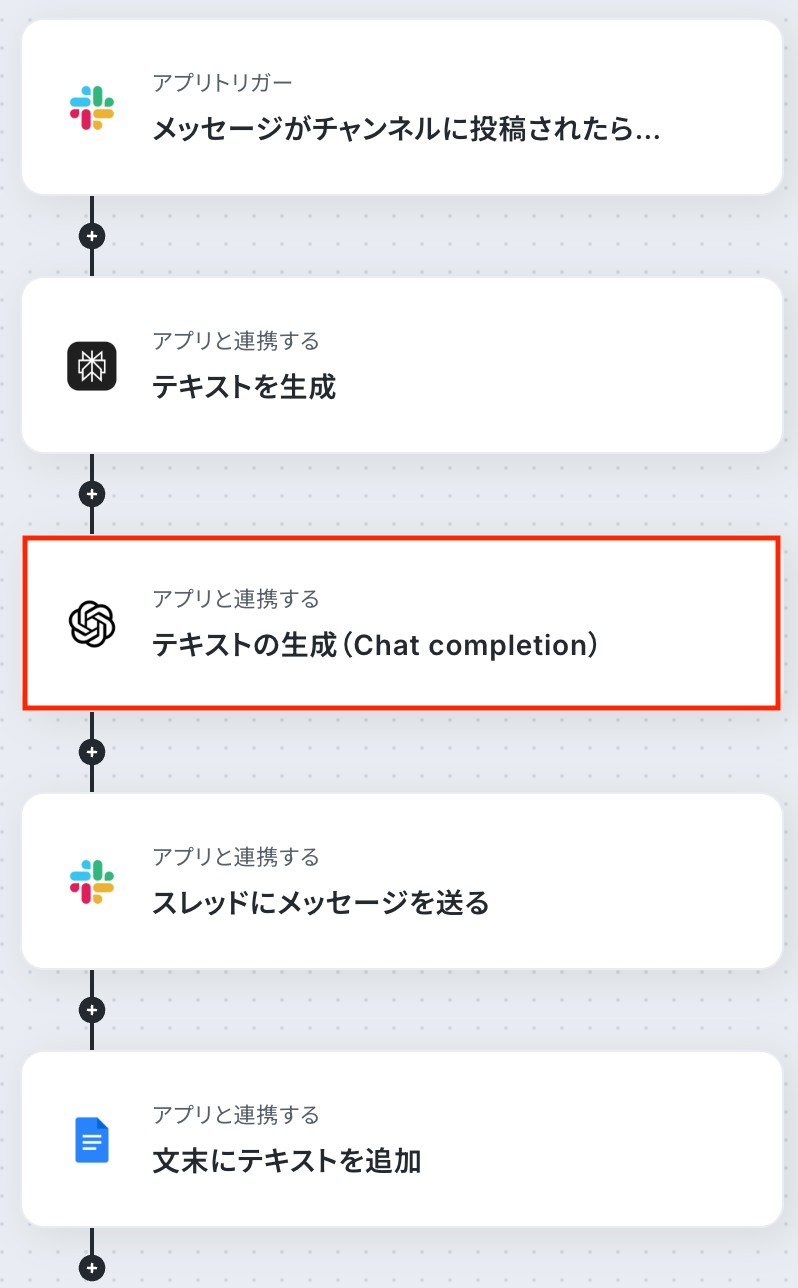Add a step below the テキストを生成 card
798x1288 pixels.
click(92, 494)
